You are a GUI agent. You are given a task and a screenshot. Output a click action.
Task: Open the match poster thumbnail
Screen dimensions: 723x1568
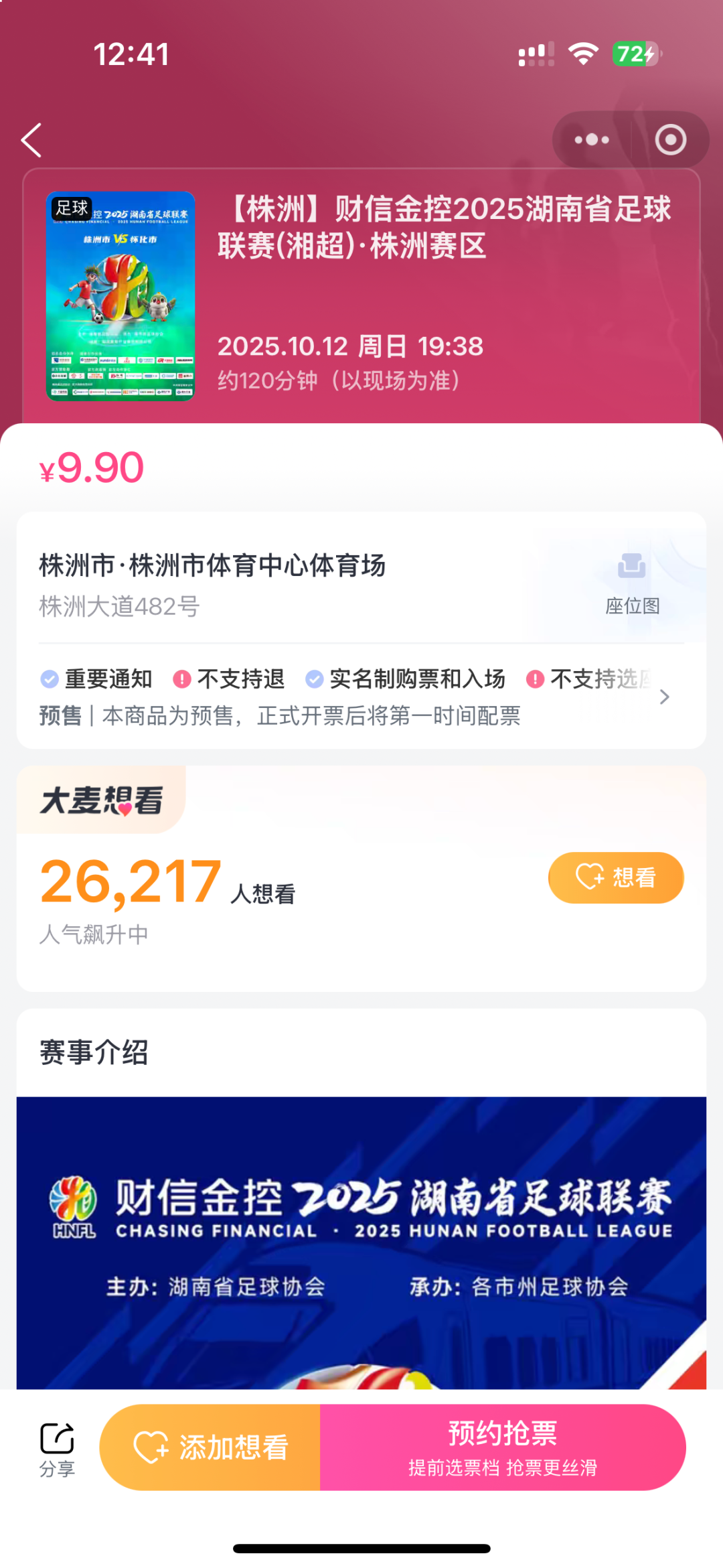[x=120, y=296]
